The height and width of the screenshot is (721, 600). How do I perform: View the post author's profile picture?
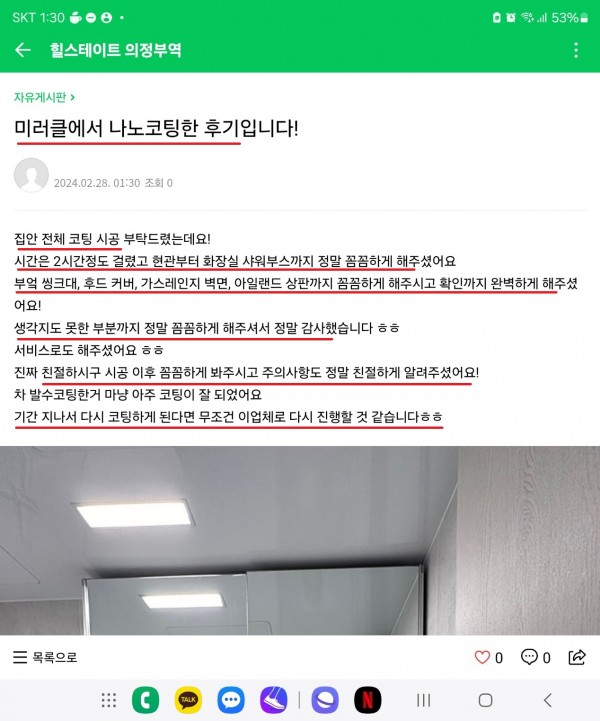coord(31,176)
